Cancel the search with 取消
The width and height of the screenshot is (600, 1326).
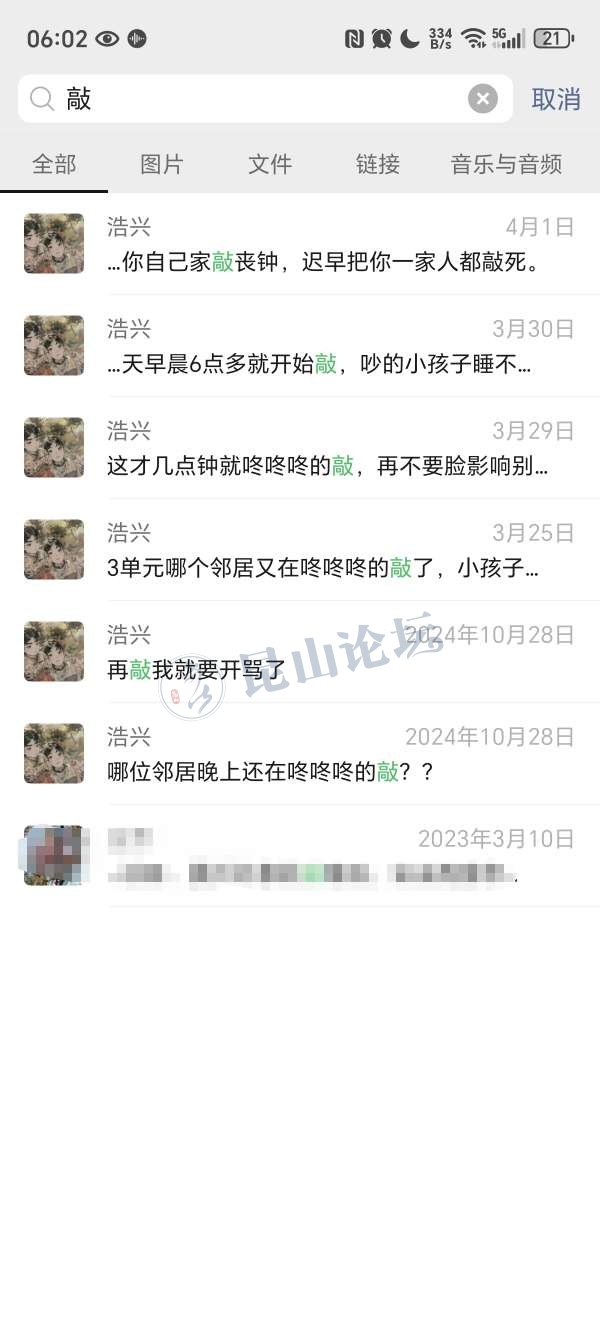556,99
